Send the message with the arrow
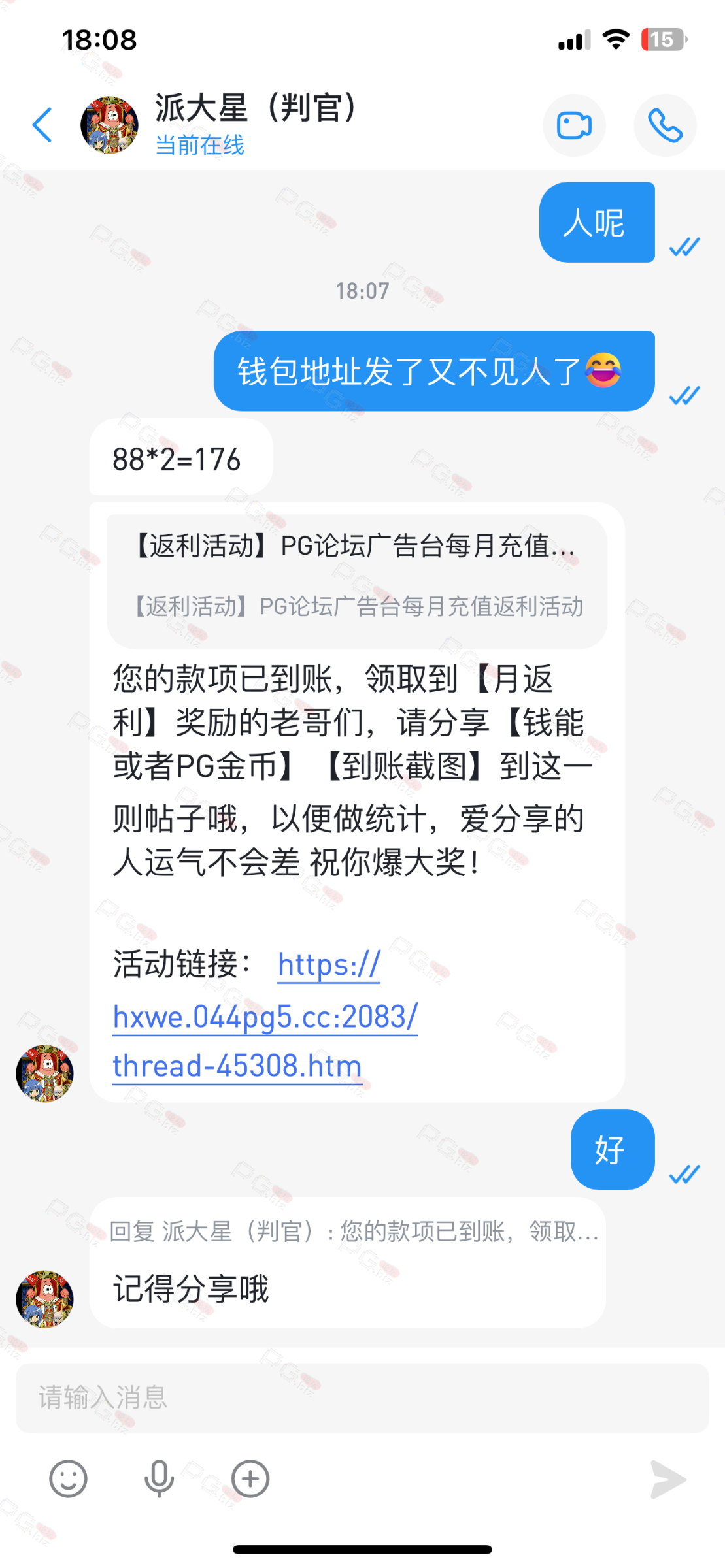Image resolution: width=725 pixels, height=1568 pixels. click(x=667, y=1479)
